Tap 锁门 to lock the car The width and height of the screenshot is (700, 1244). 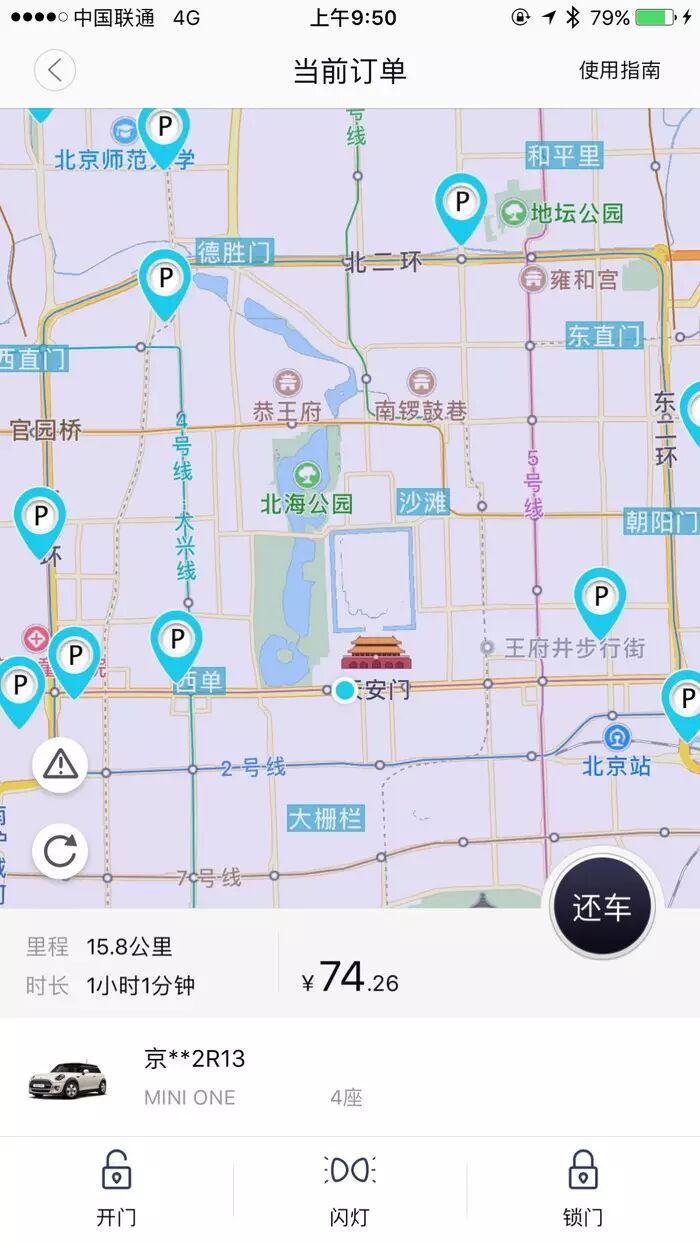[x=583, y=1188]
